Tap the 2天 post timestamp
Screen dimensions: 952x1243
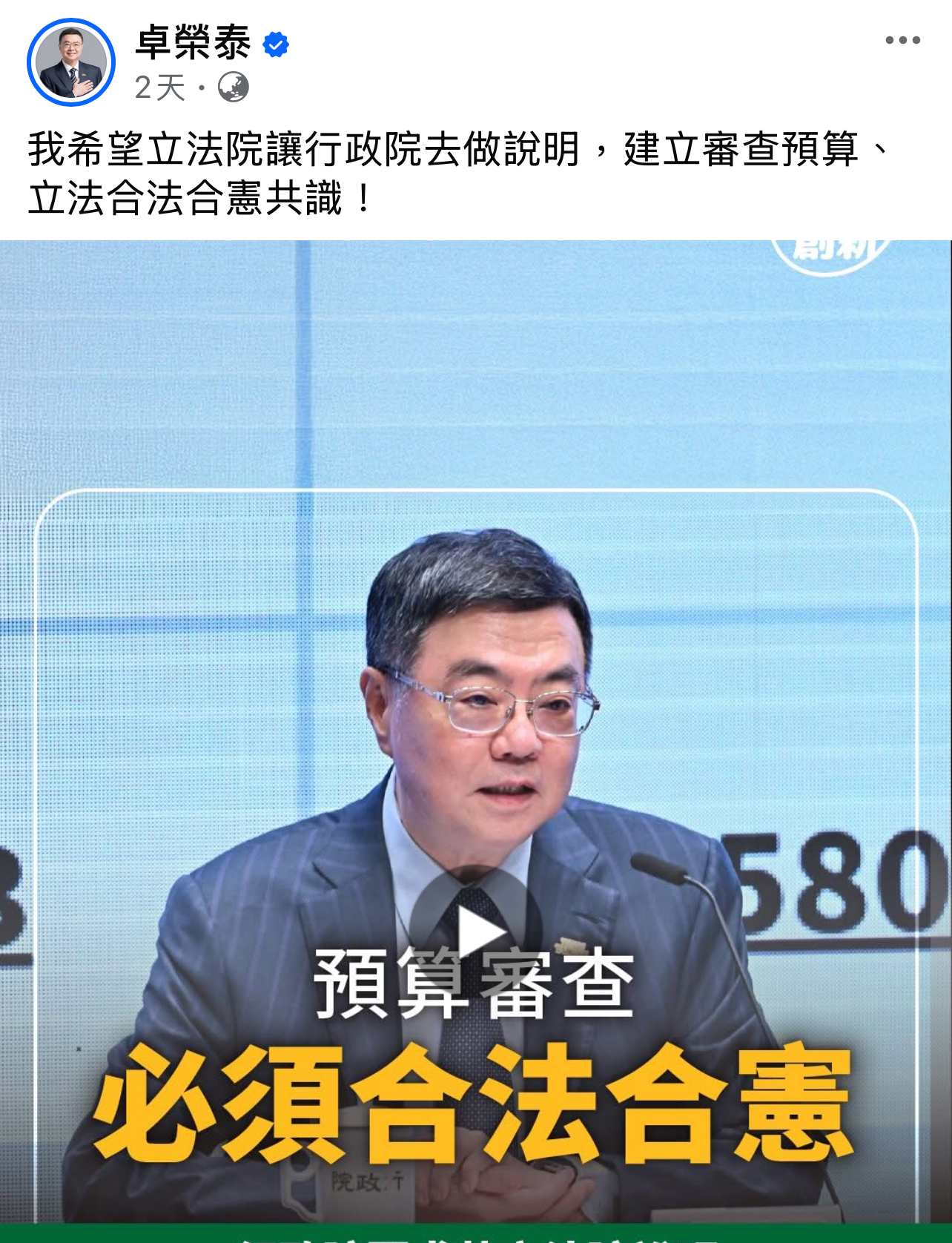pyautogui.click(x=159, y=88)
